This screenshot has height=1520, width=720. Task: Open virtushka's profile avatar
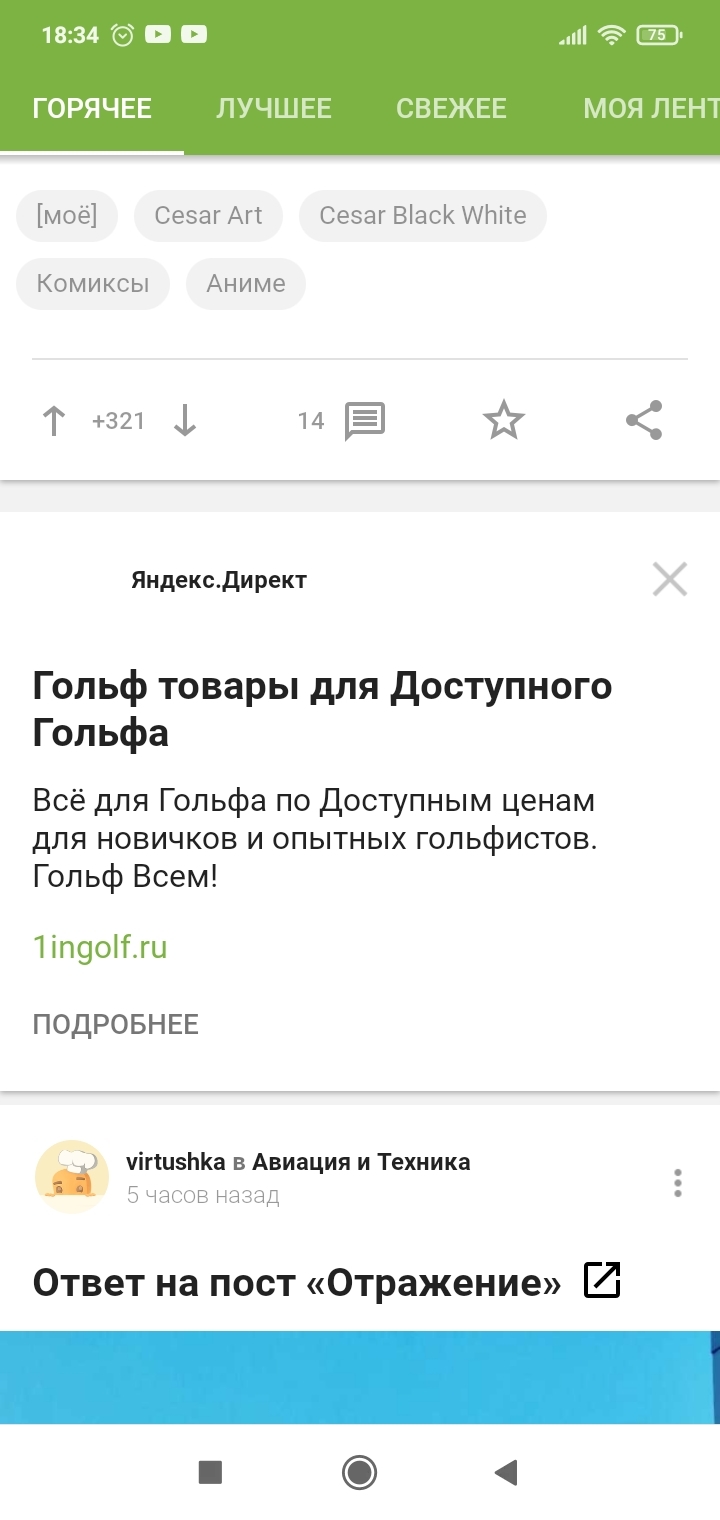click(x=72, y=1176)
